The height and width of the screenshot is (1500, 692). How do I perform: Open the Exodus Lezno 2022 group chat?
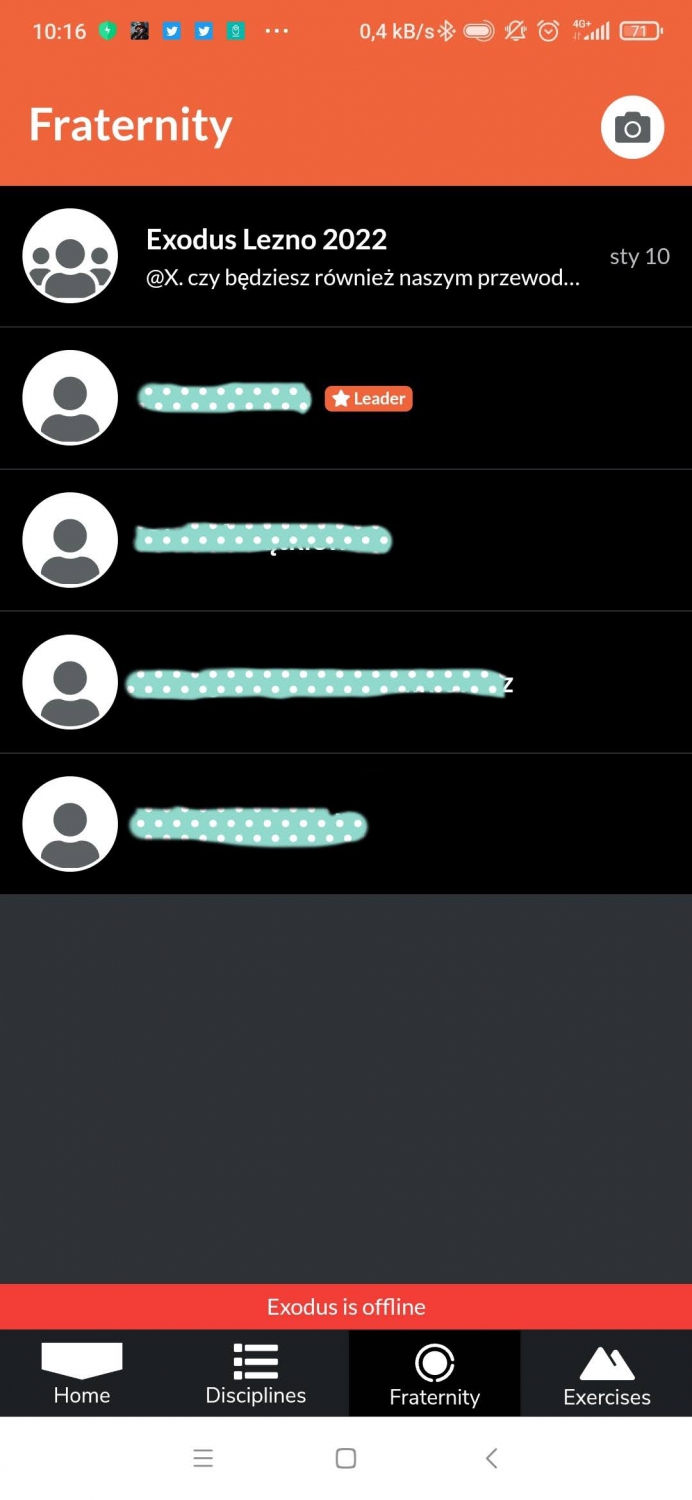(346, 256)
